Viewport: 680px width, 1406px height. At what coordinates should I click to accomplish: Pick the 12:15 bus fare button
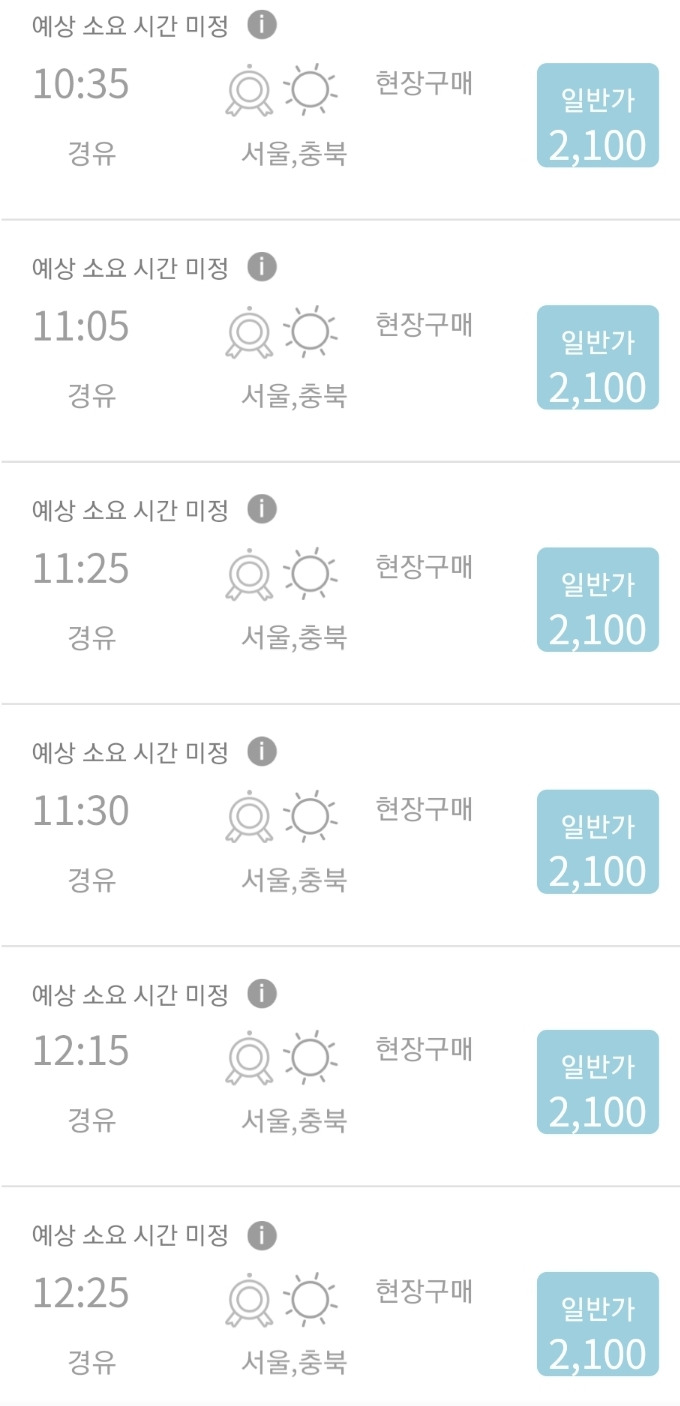(598, 1082)
